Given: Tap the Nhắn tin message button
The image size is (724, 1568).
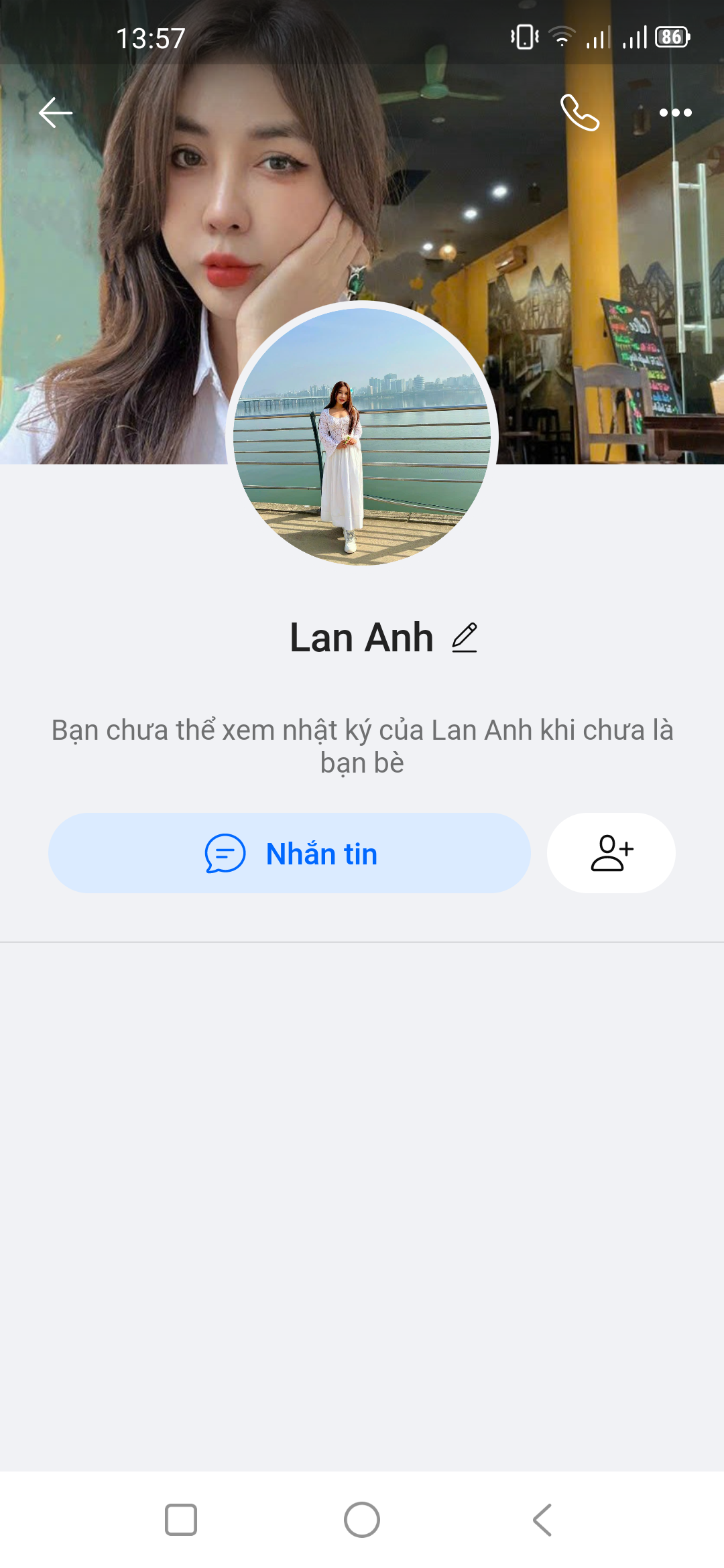Looking at the screenshot, I should [290, 853].
